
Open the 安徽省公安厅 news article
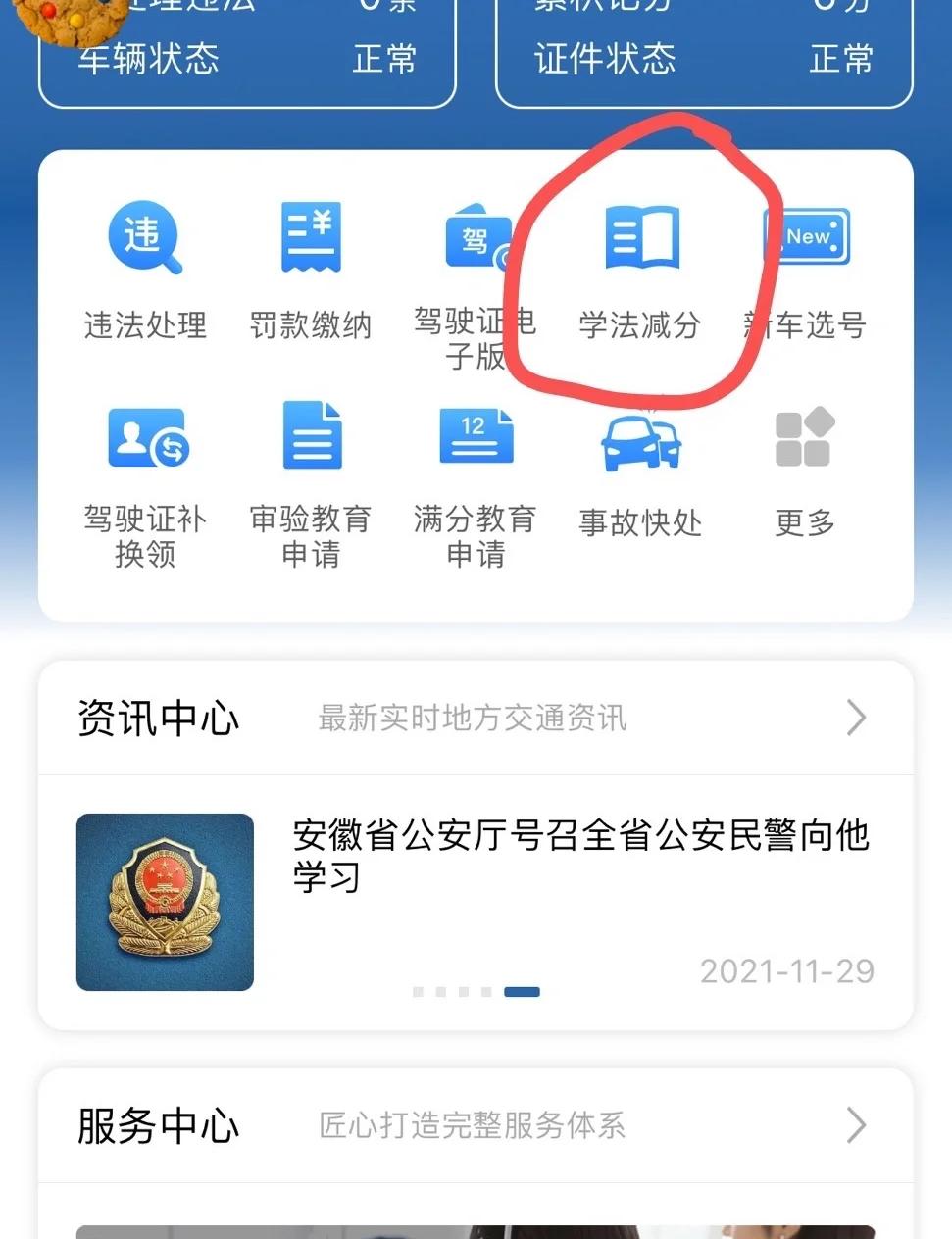coord(579,856)
